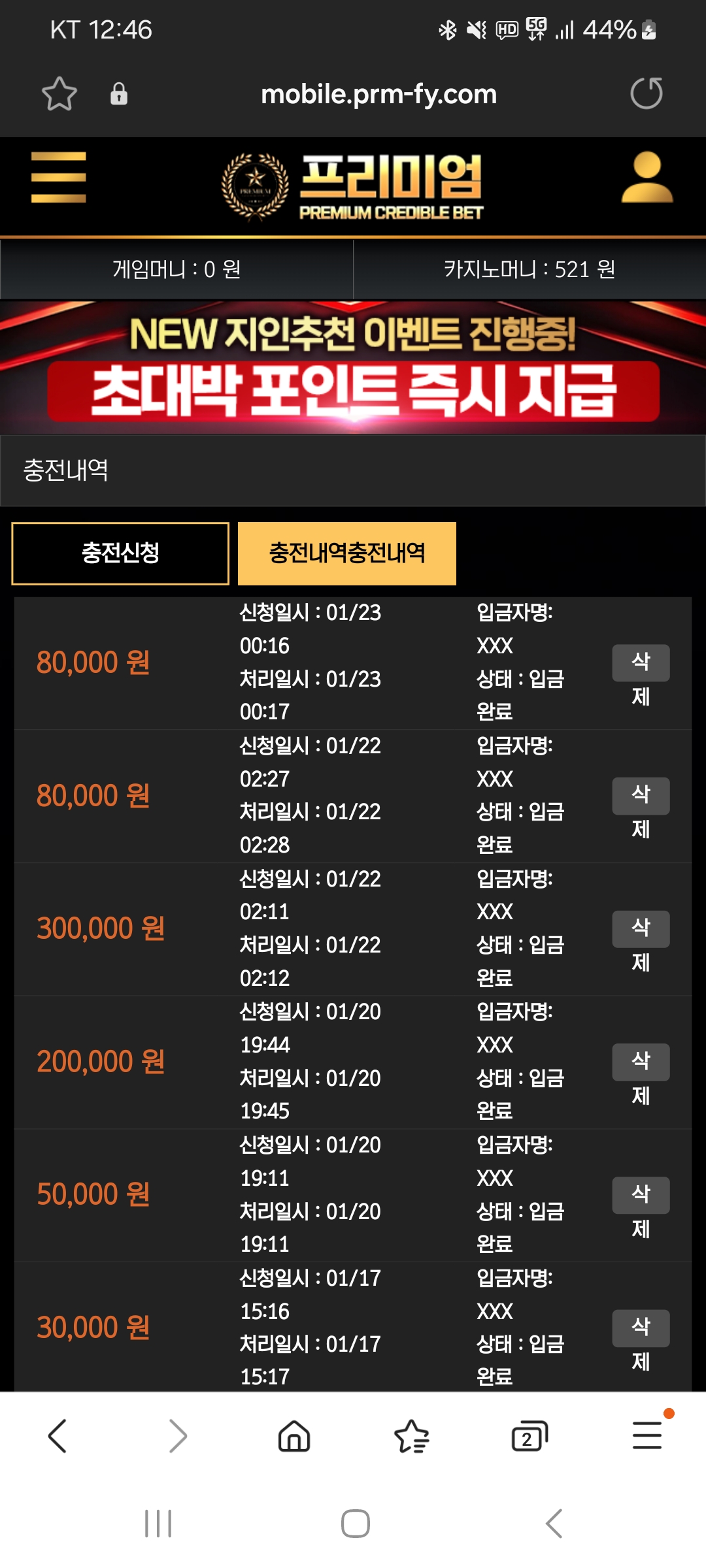Go back with the browser back arrow
The image size is (706, 1568).
58,1436
